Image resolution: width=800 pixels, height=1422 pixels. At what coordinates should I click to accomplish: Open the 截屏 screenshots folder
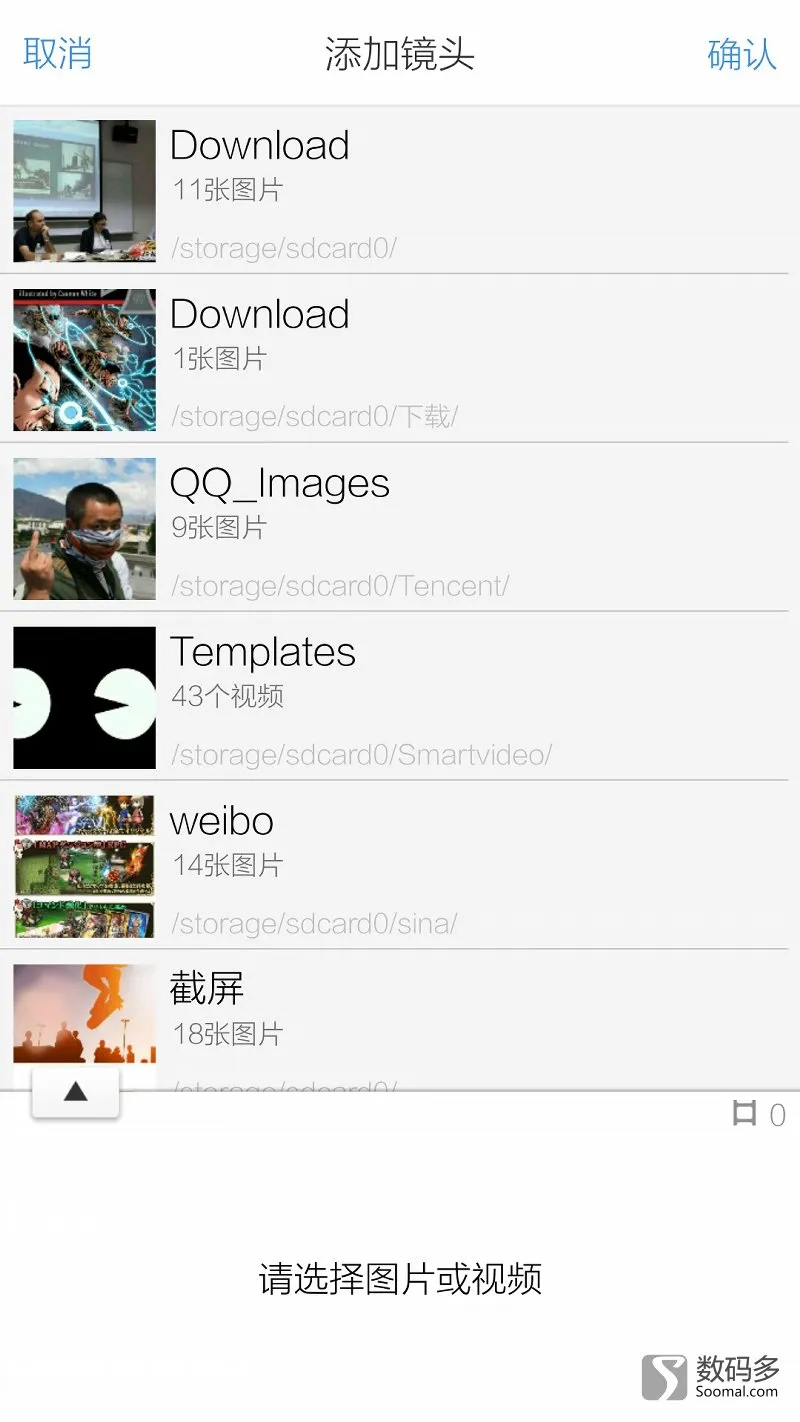click(x=400, y=1021)
